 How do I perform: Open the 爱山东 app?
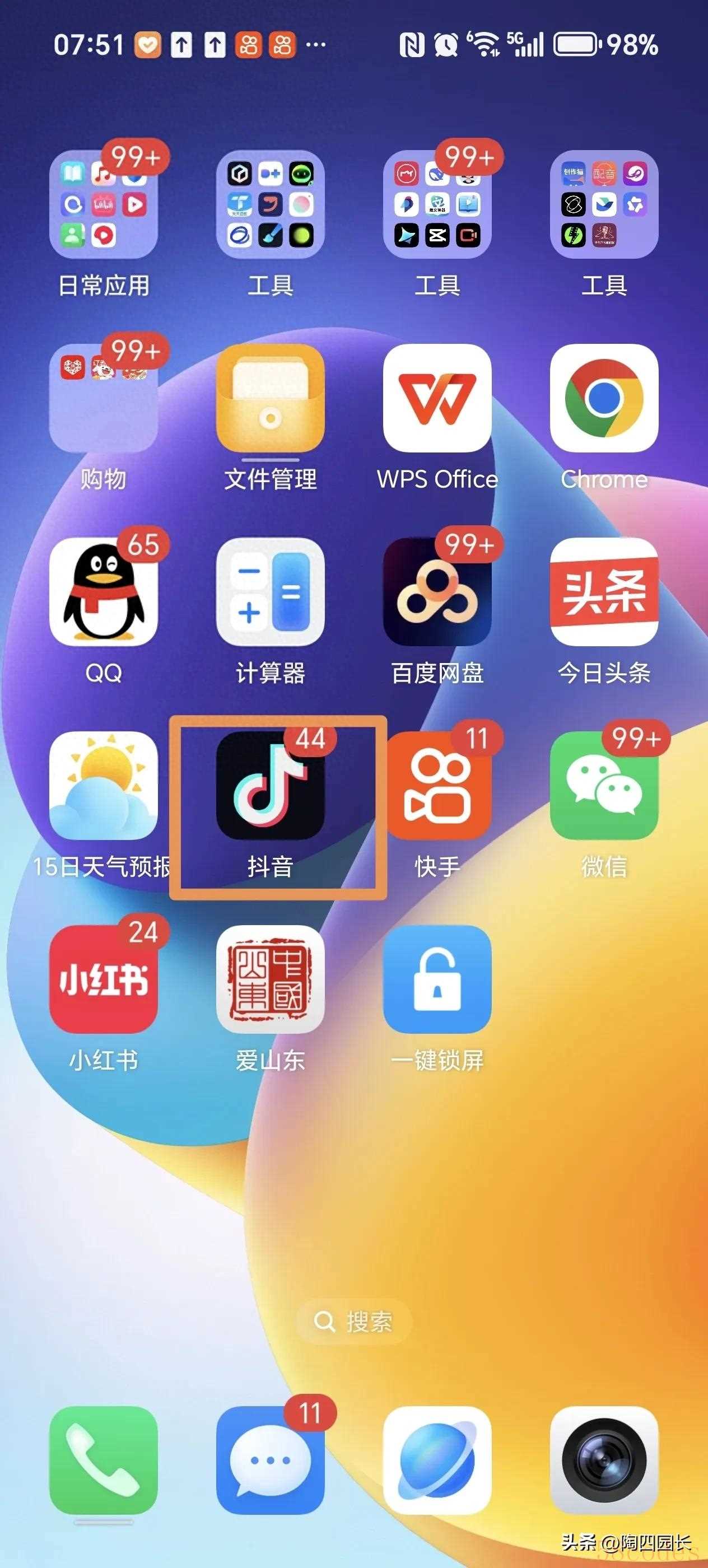(x=271, y=979)
